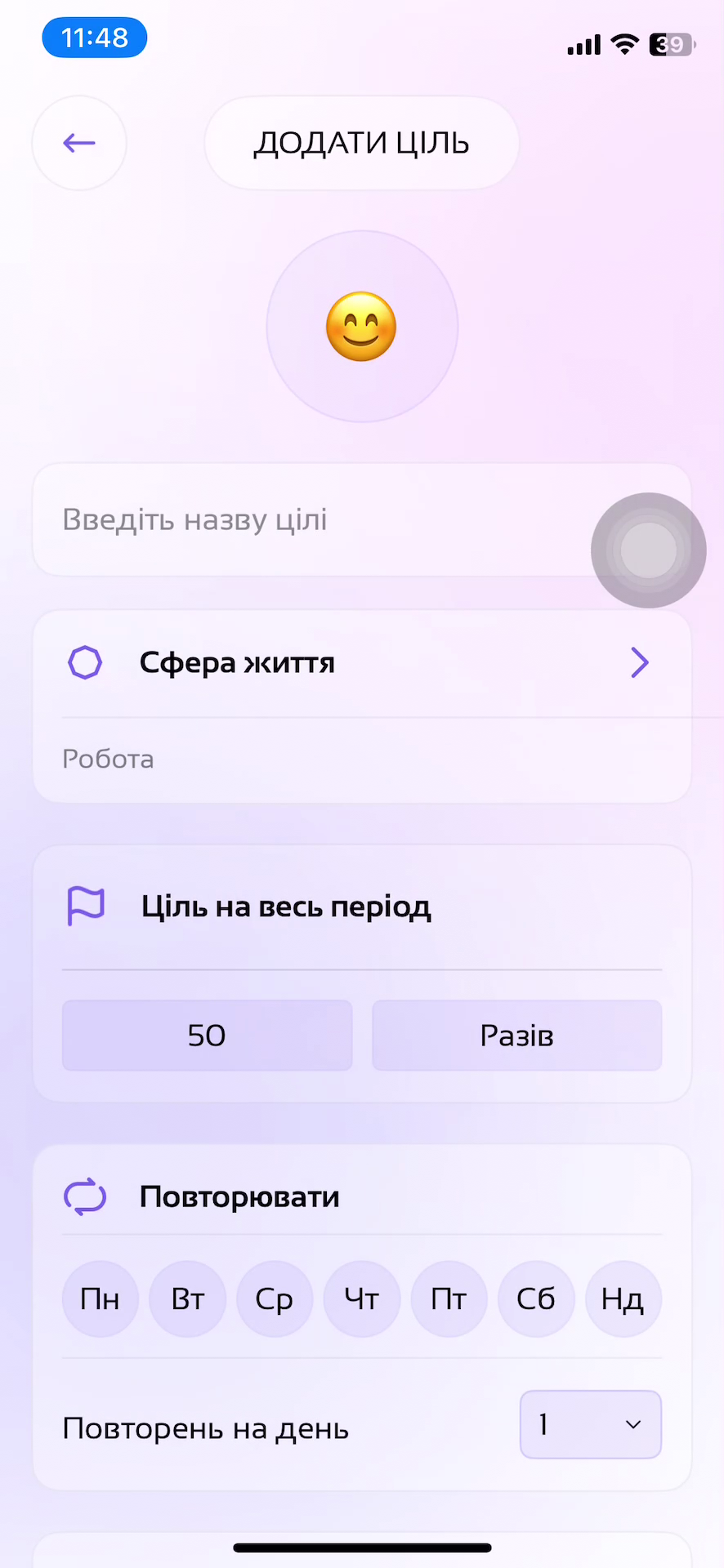Select Пн as repeat day
This screenshot has width=724, height=1568.
(101, 1298)
